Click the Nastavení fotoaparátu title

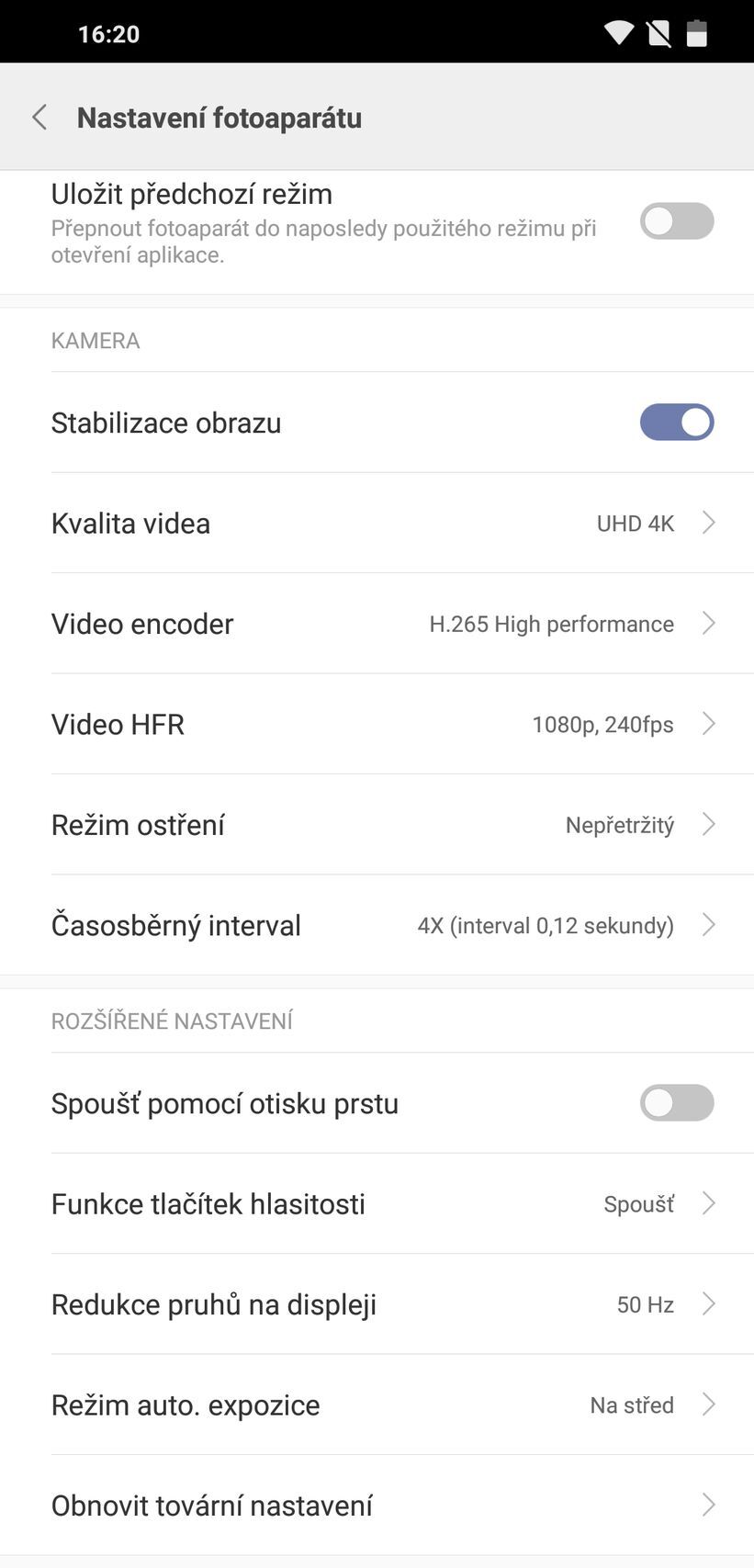[x=219, y=118]
